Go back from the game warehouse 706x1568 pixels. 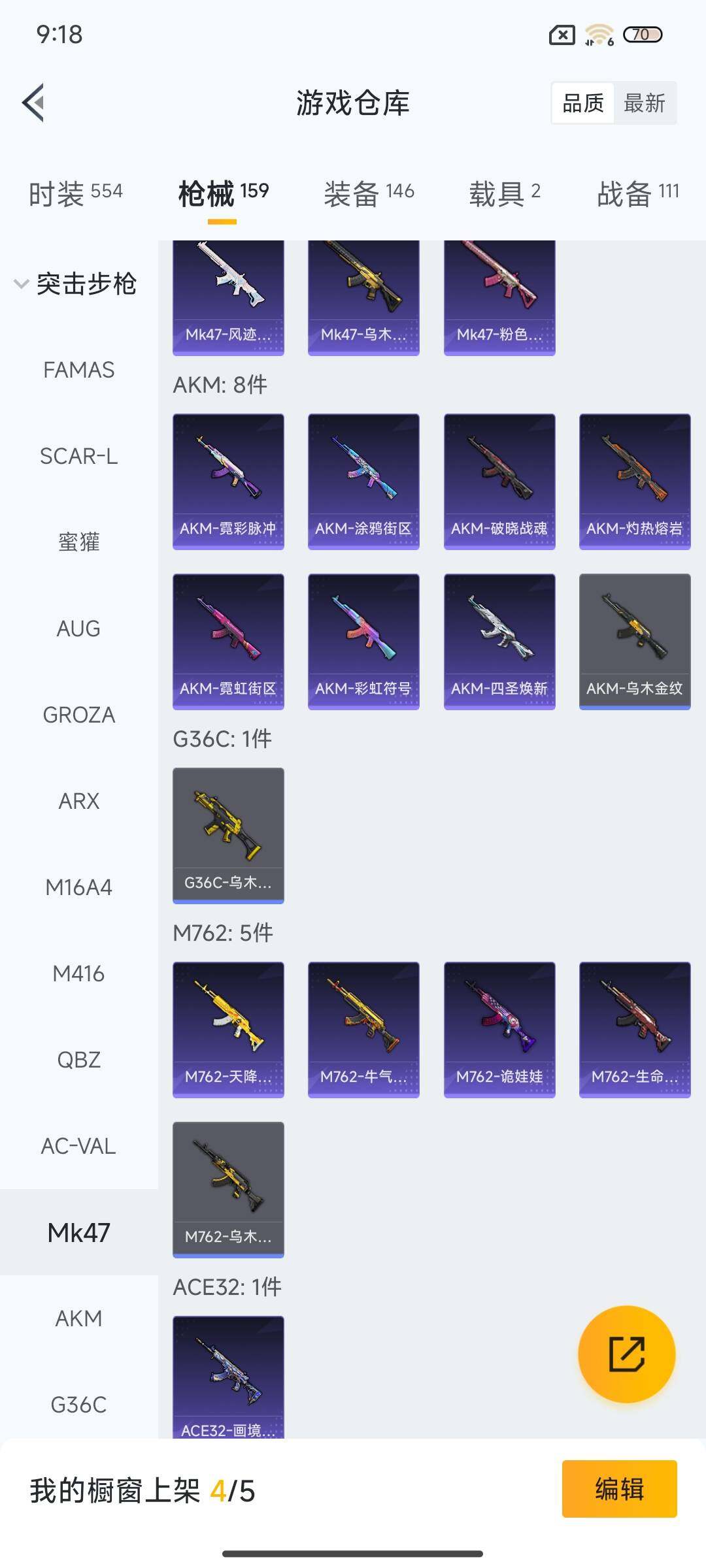(34, 103)
